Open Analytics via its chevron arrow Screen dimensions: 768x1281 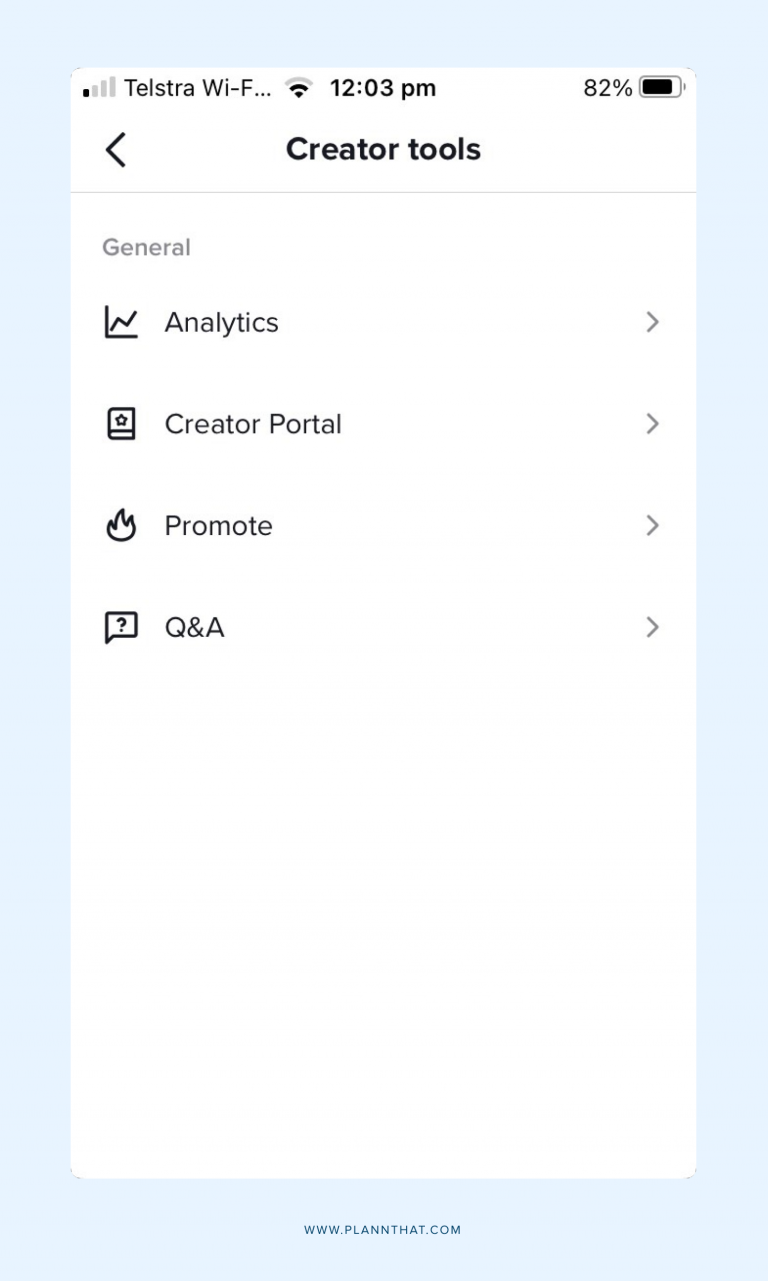coord(653,322)
